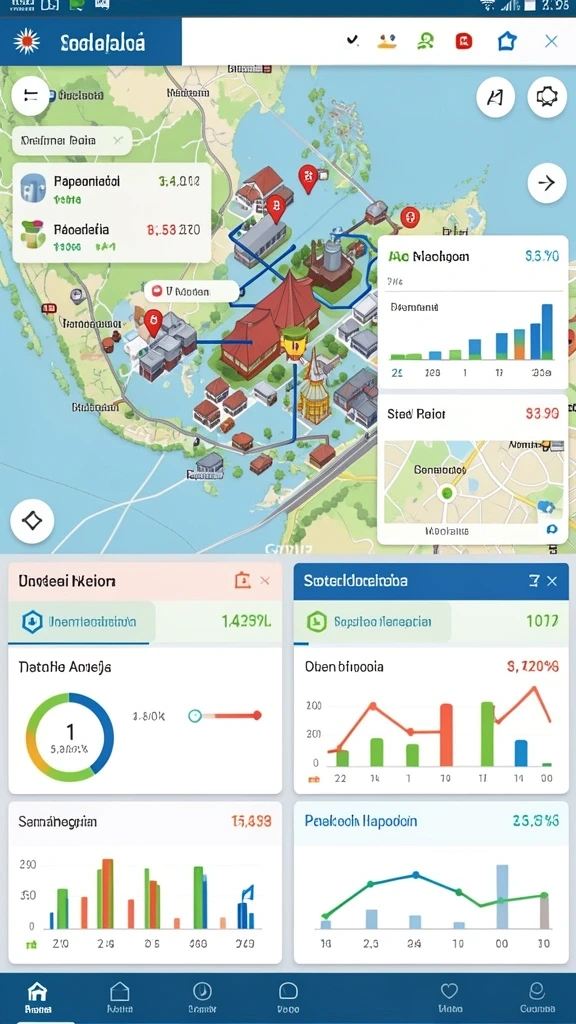Recenter the map with the diamond locate button
The image size is (576, 1024).
click(x=32, y=520)
